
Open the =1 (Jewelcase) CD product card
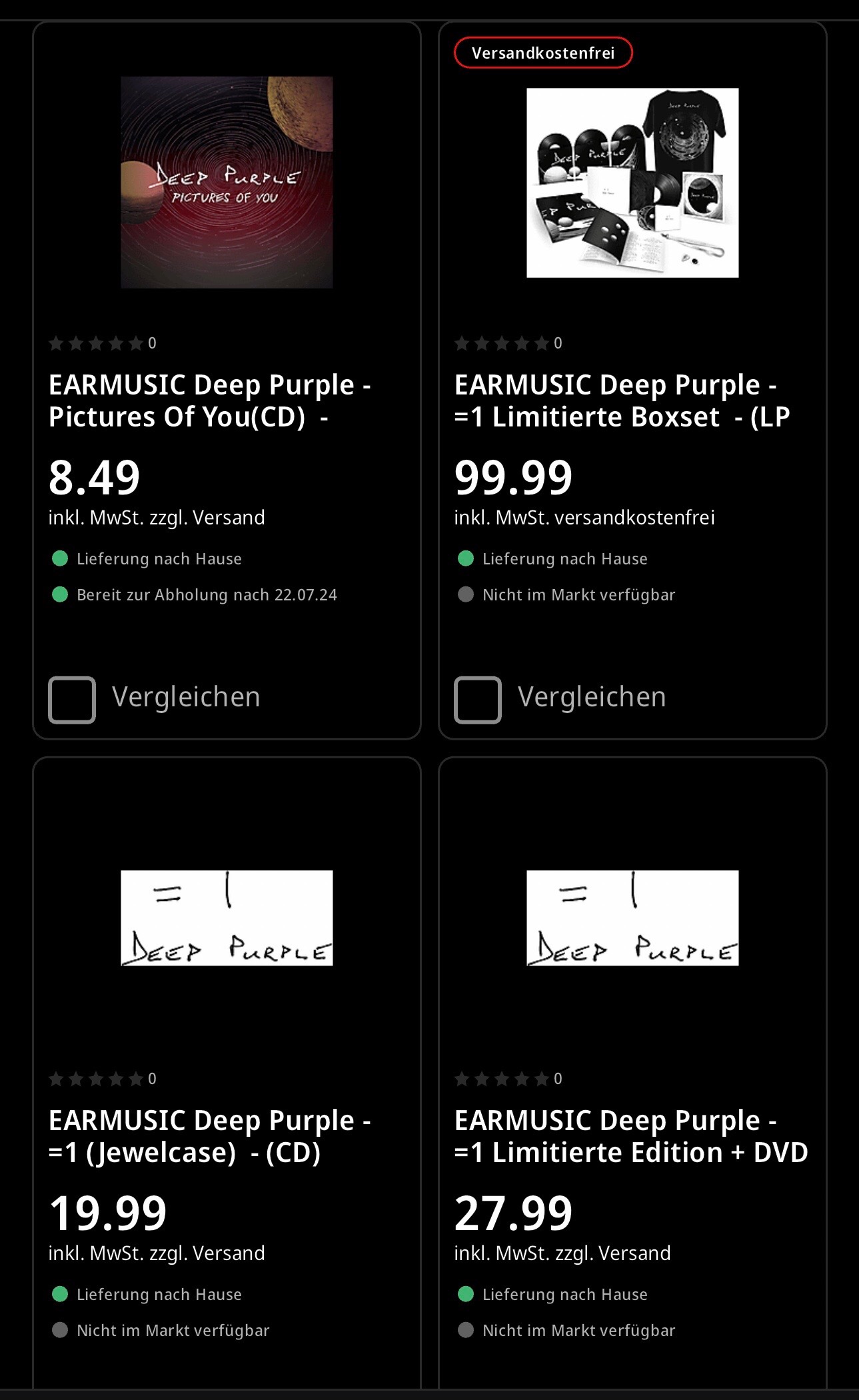pyautogui.click(x=209, y=1136)
